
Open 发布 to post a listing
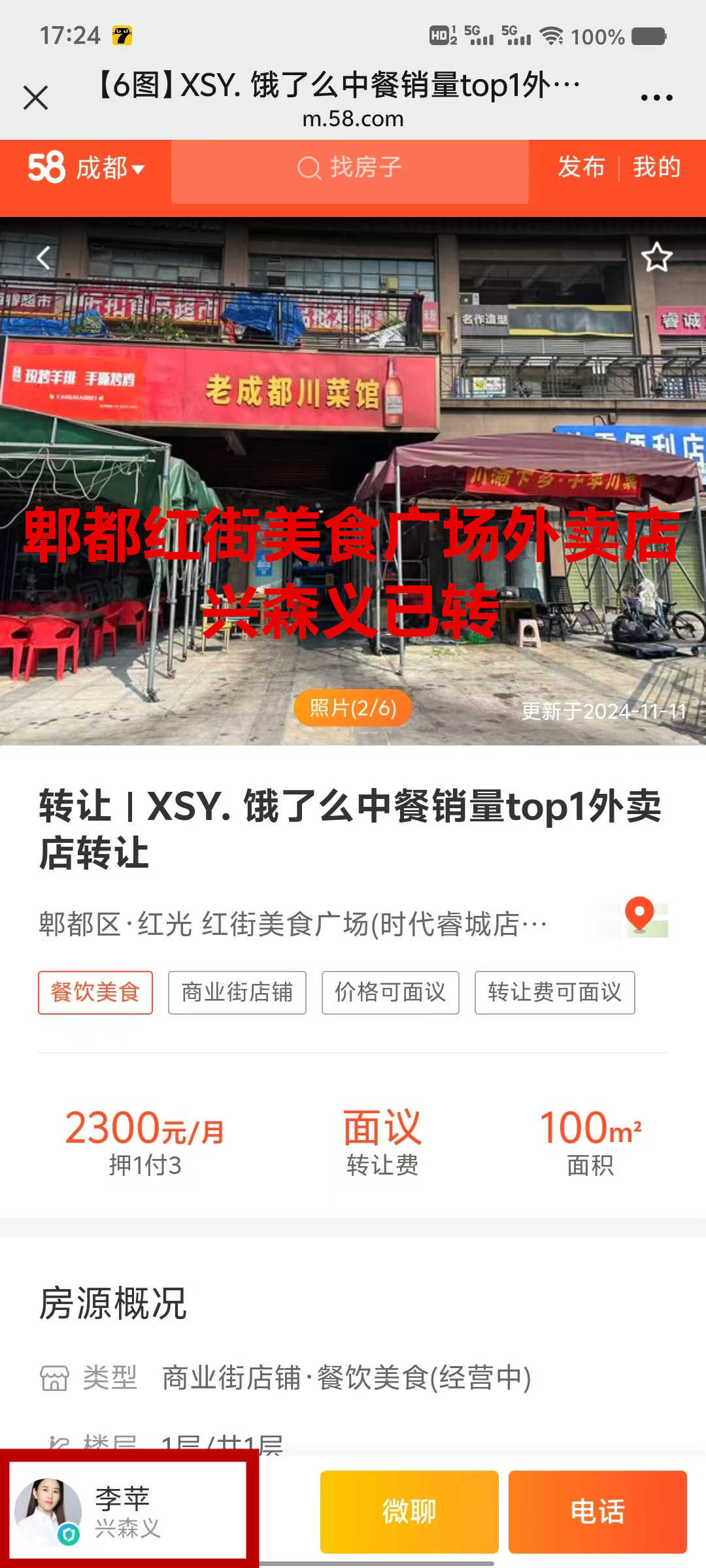pos(581,167)
